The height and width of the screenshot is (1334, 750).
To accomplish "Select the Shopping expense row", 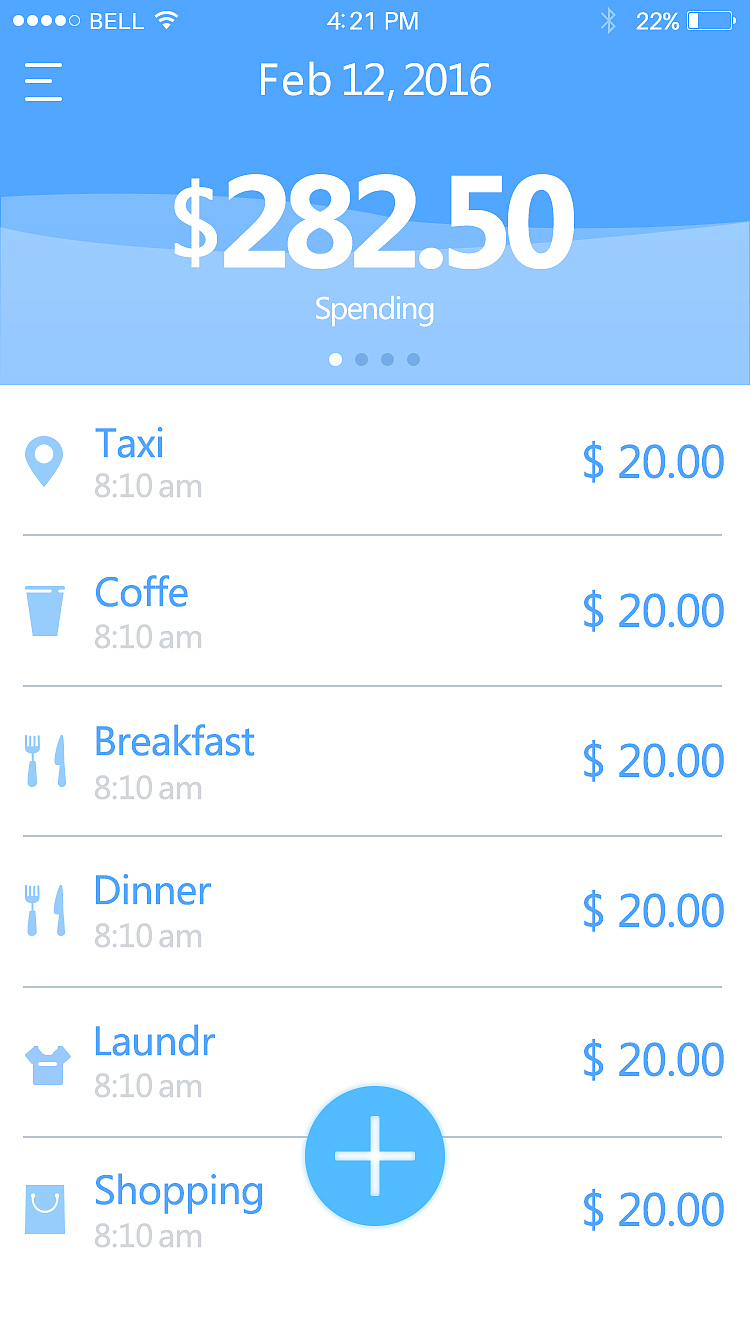I will click(178, 1210).
